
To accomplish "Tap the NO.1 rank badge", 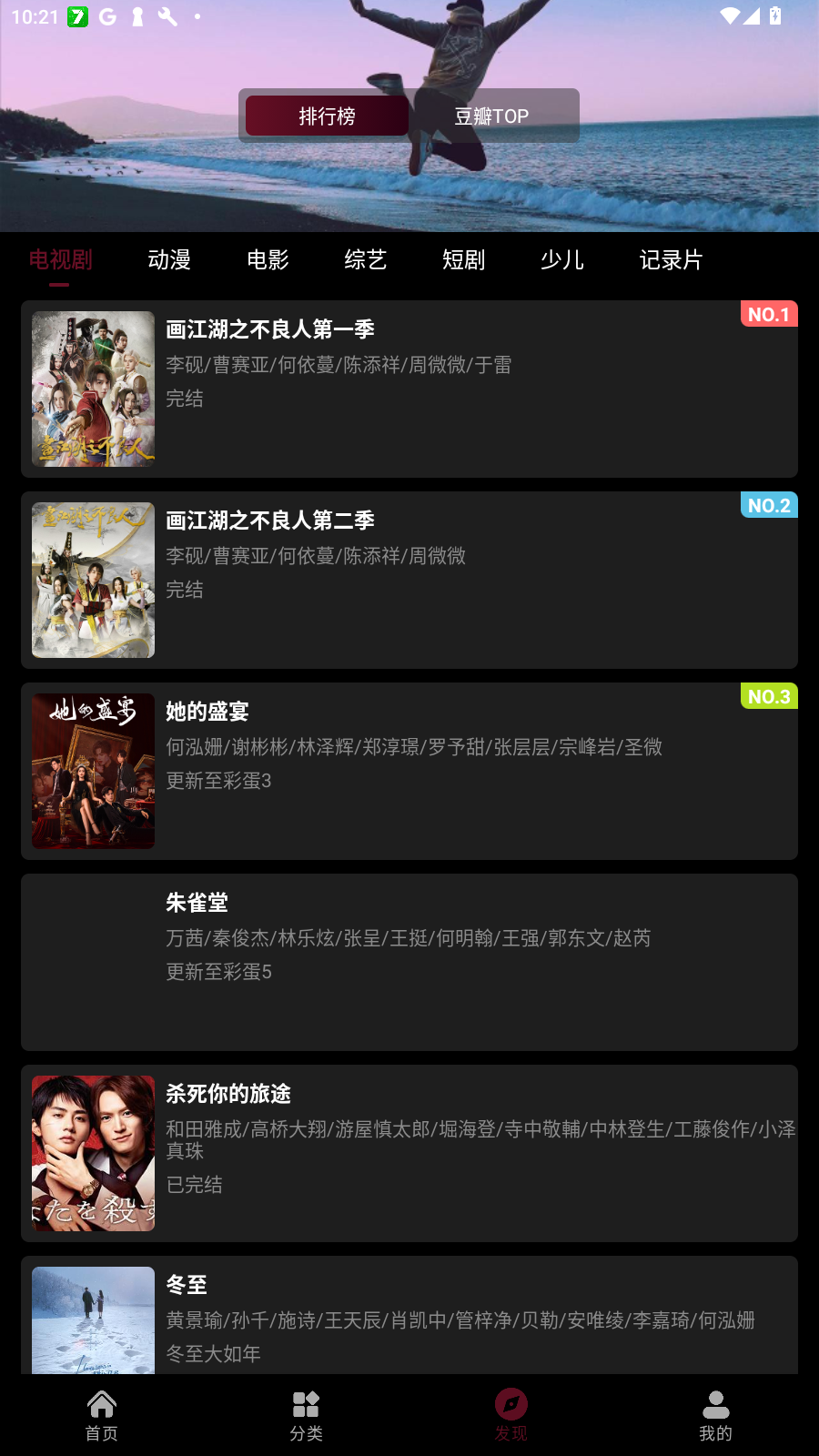I will (x=769, y=314).
